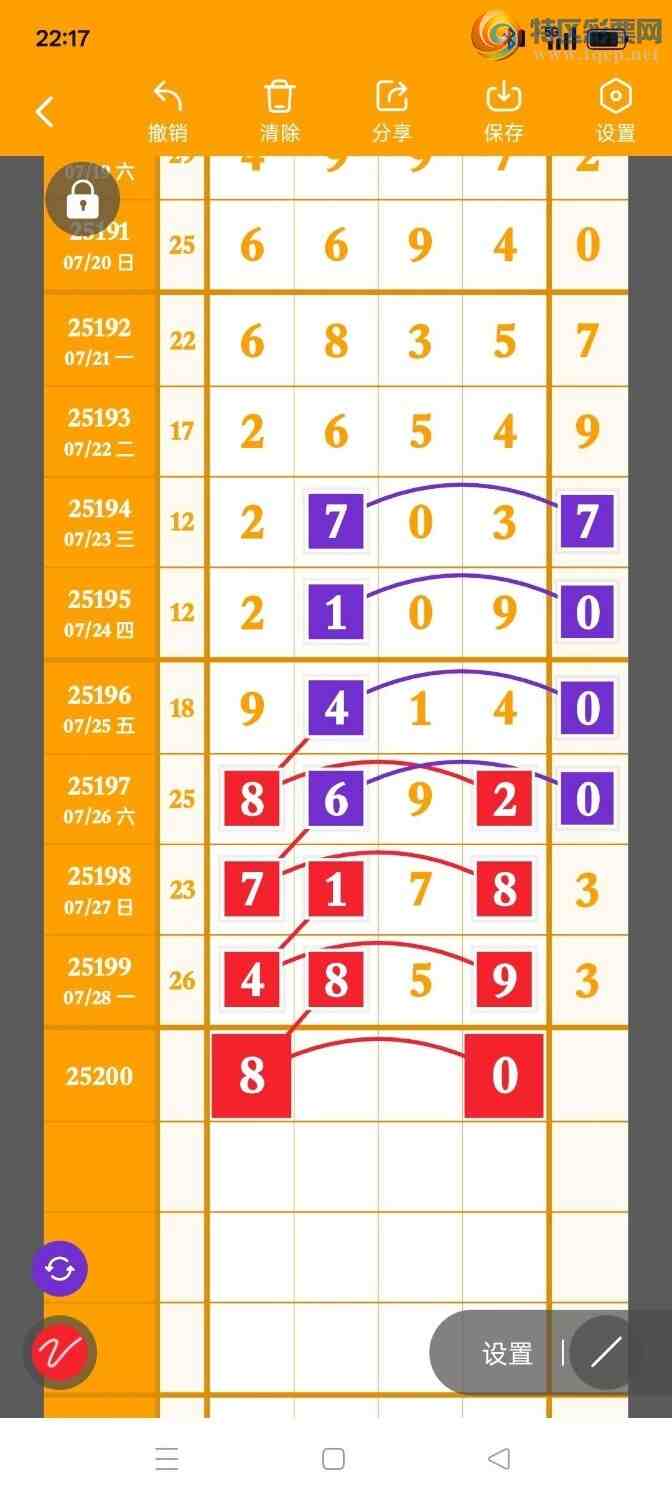672x1500 pixels.
Task: Tap 撤销 to undo last mark
Action: pos(167,112)
